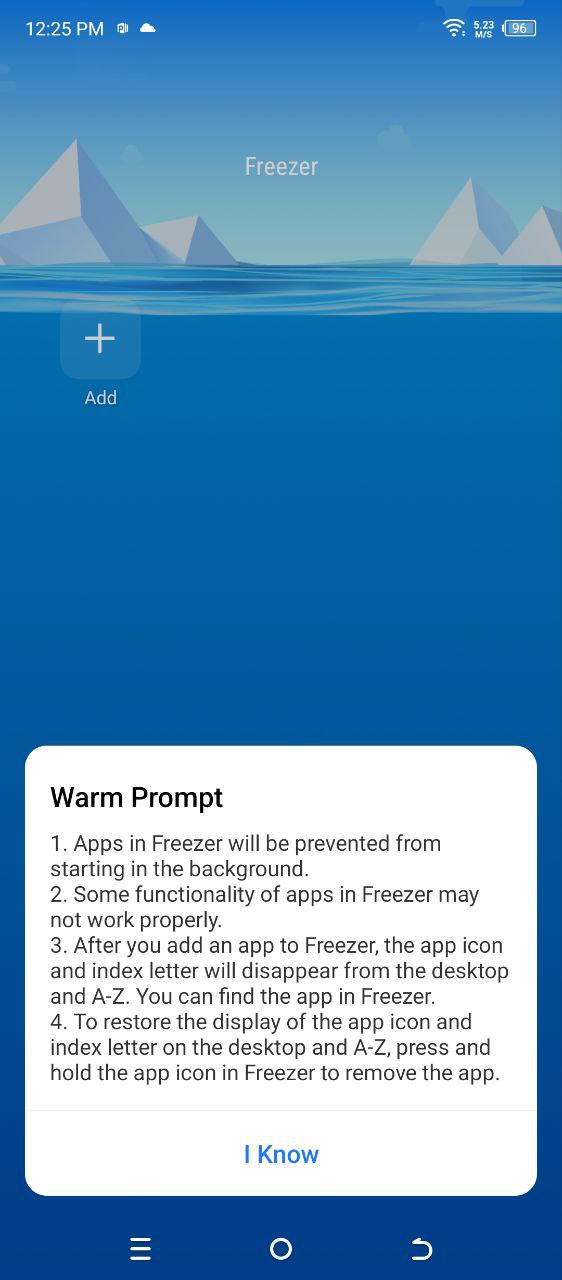Screen dimensions: 562x1280
Task: Go to the home screen
Action: point(281,1248)
